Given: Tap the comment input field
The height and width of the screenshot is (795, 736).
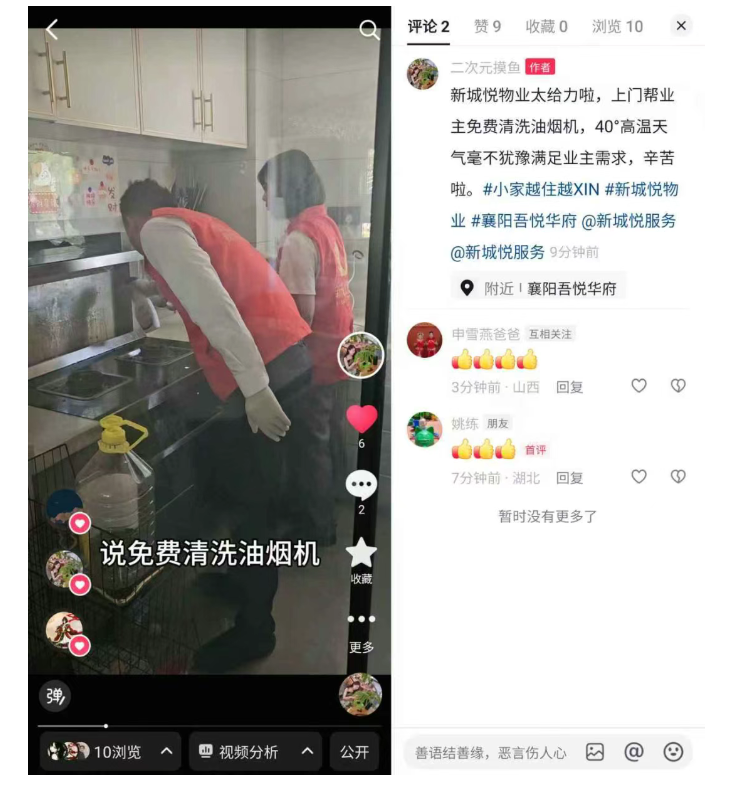Looking at the screenshot, I should (490, 752).
